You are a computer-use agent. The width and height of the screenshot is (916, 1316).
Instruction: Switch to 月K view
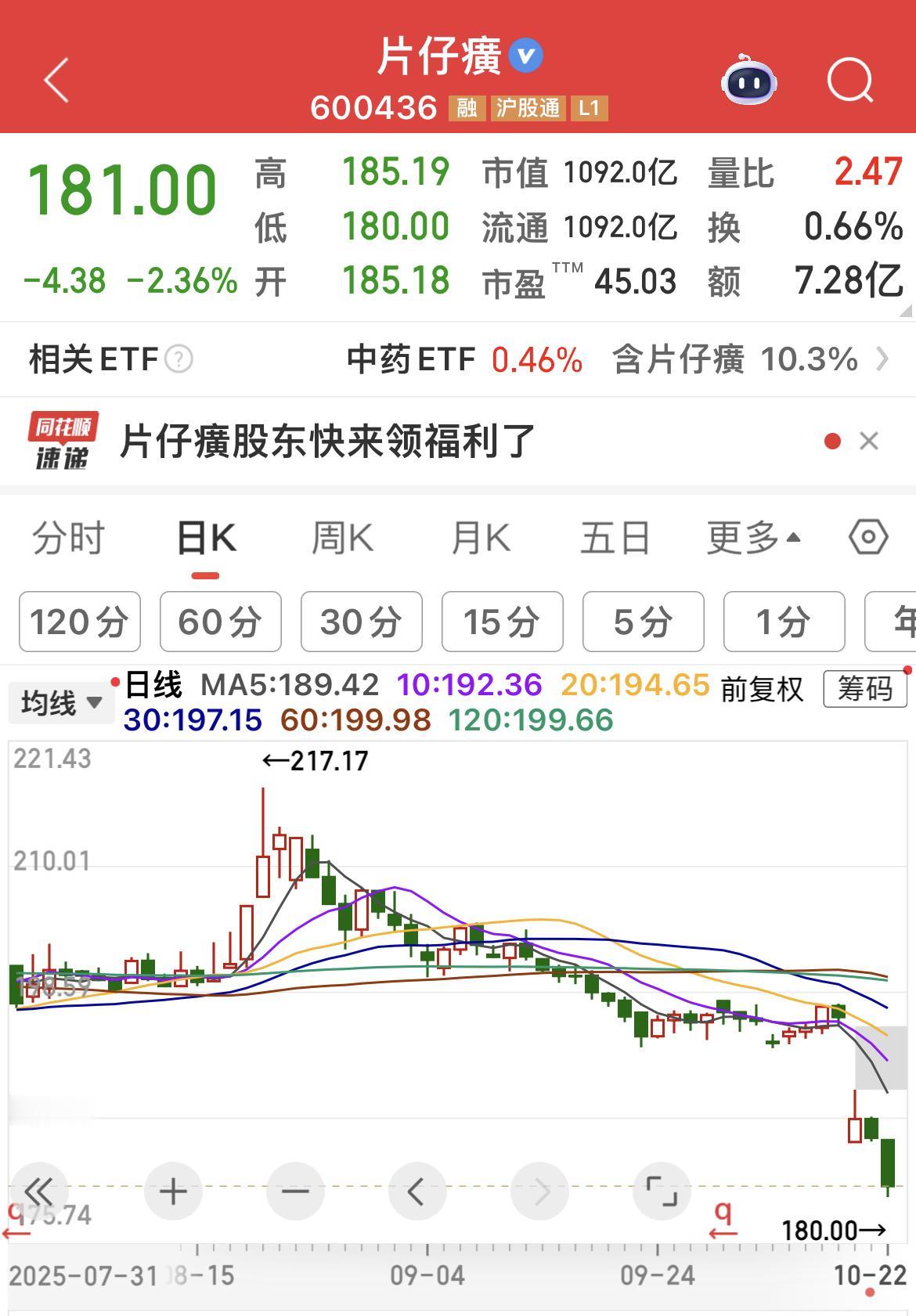[480, 539]
